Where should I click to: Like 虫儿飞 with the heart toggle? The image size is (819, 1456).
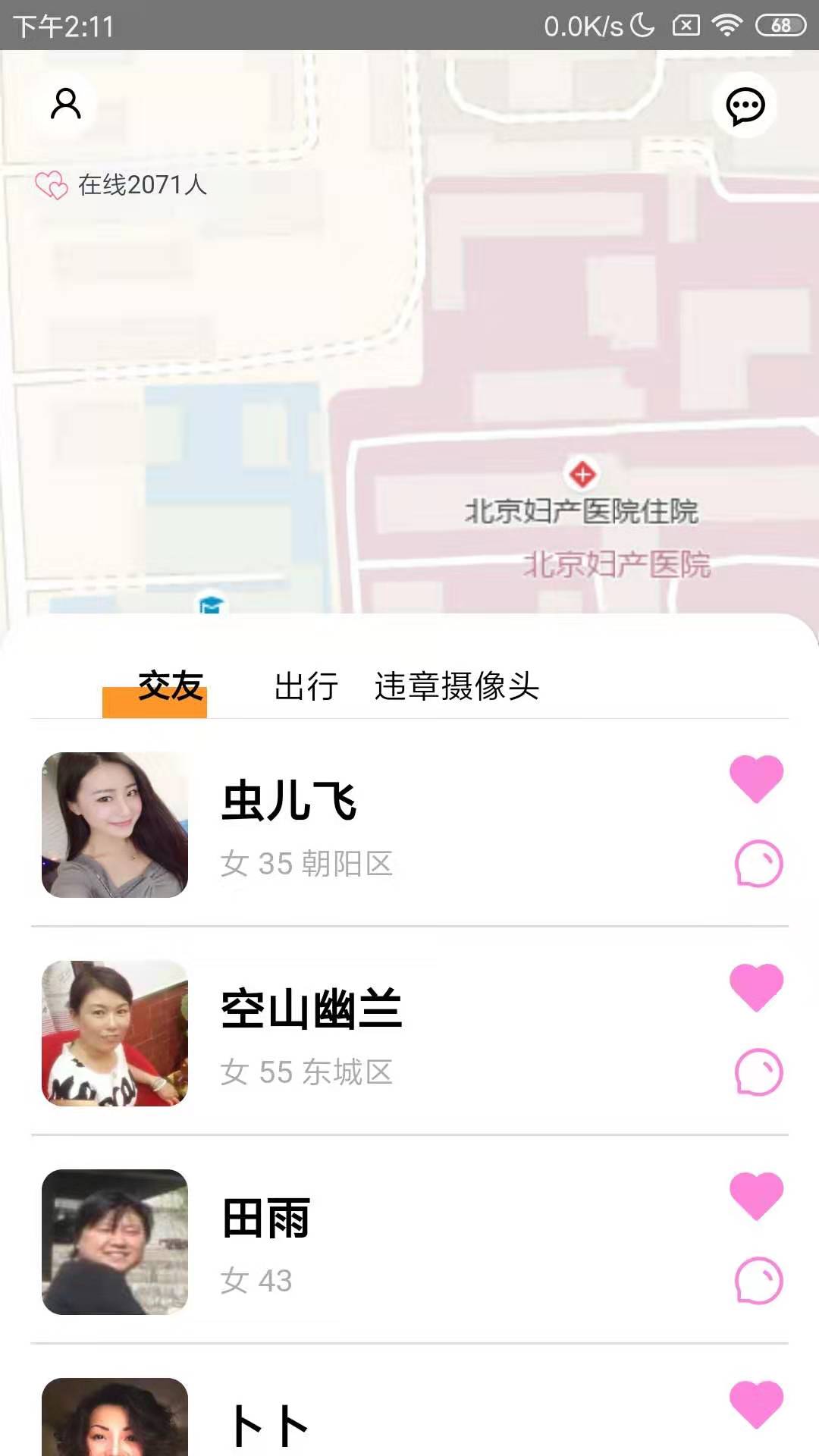[758, 777]
